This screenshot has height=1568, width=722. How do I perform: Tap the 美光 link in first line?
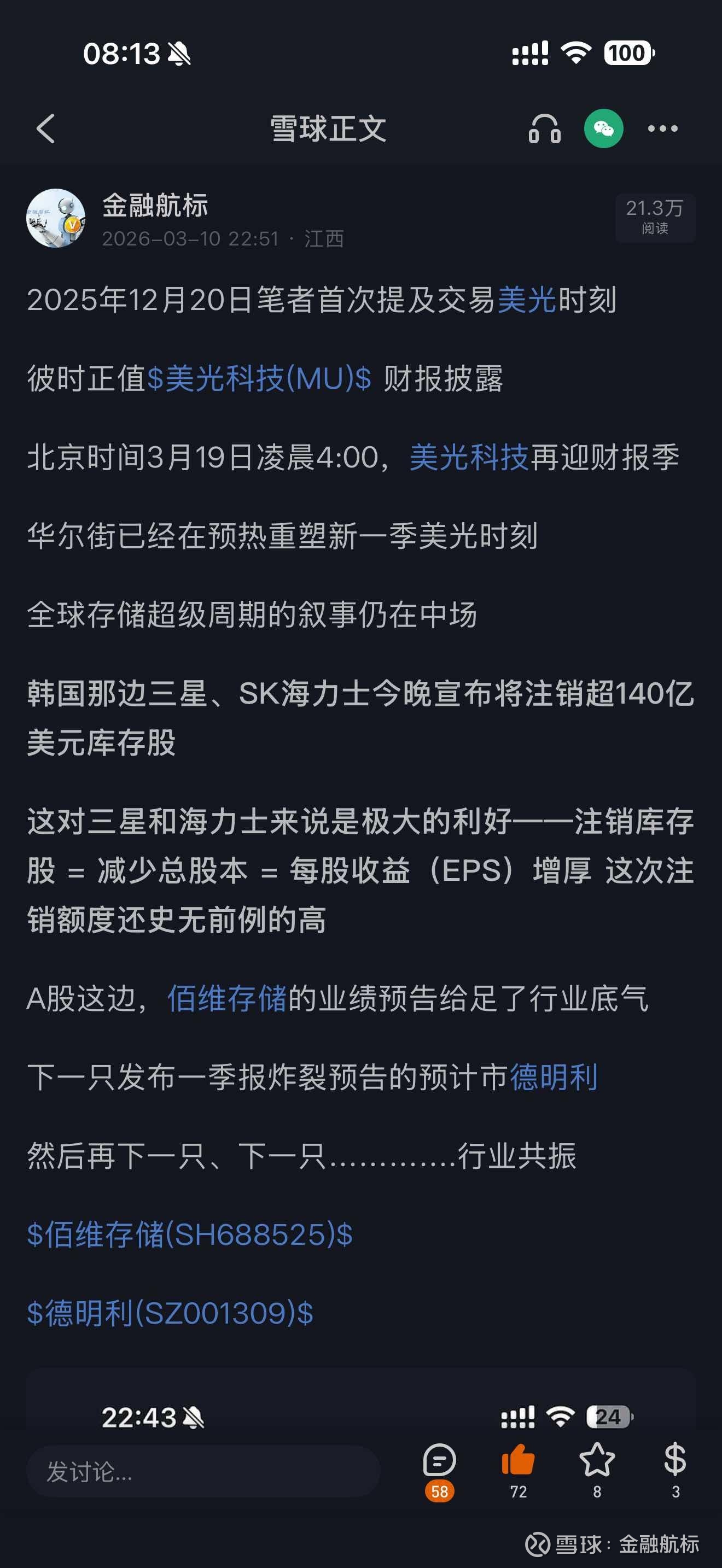tap(527, 300)
